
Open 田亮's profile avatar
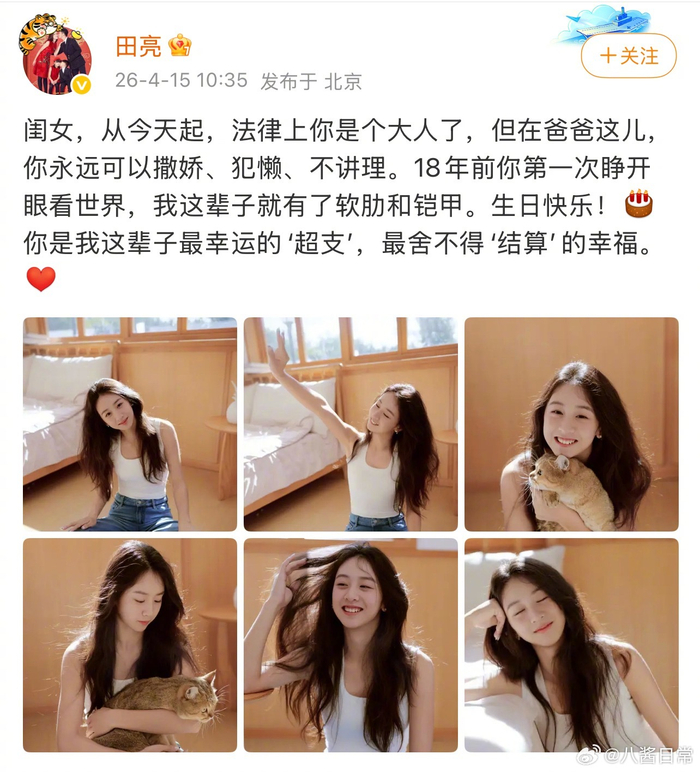pos(55,55)
